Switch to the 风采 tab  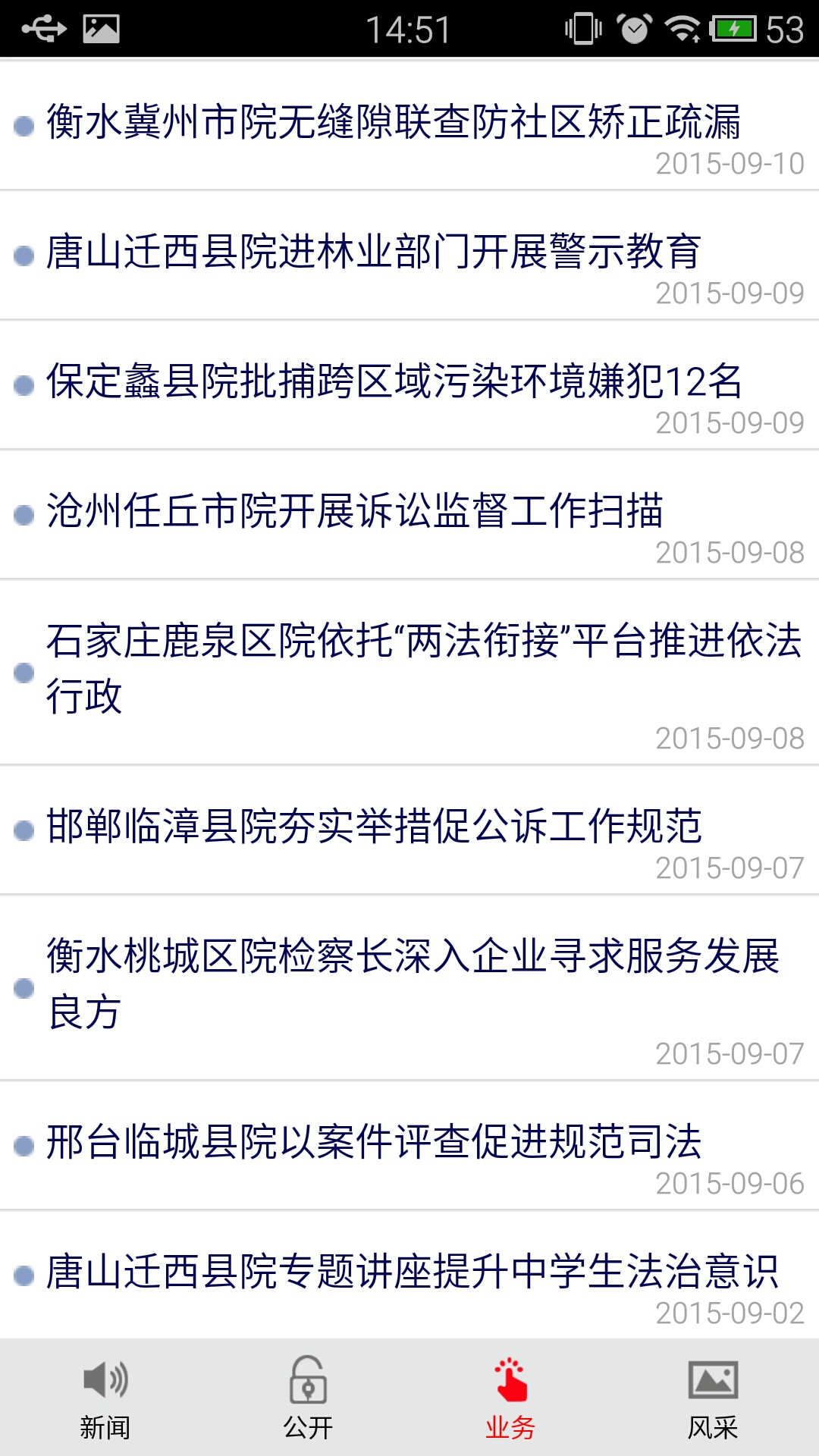coord(713,1398)
